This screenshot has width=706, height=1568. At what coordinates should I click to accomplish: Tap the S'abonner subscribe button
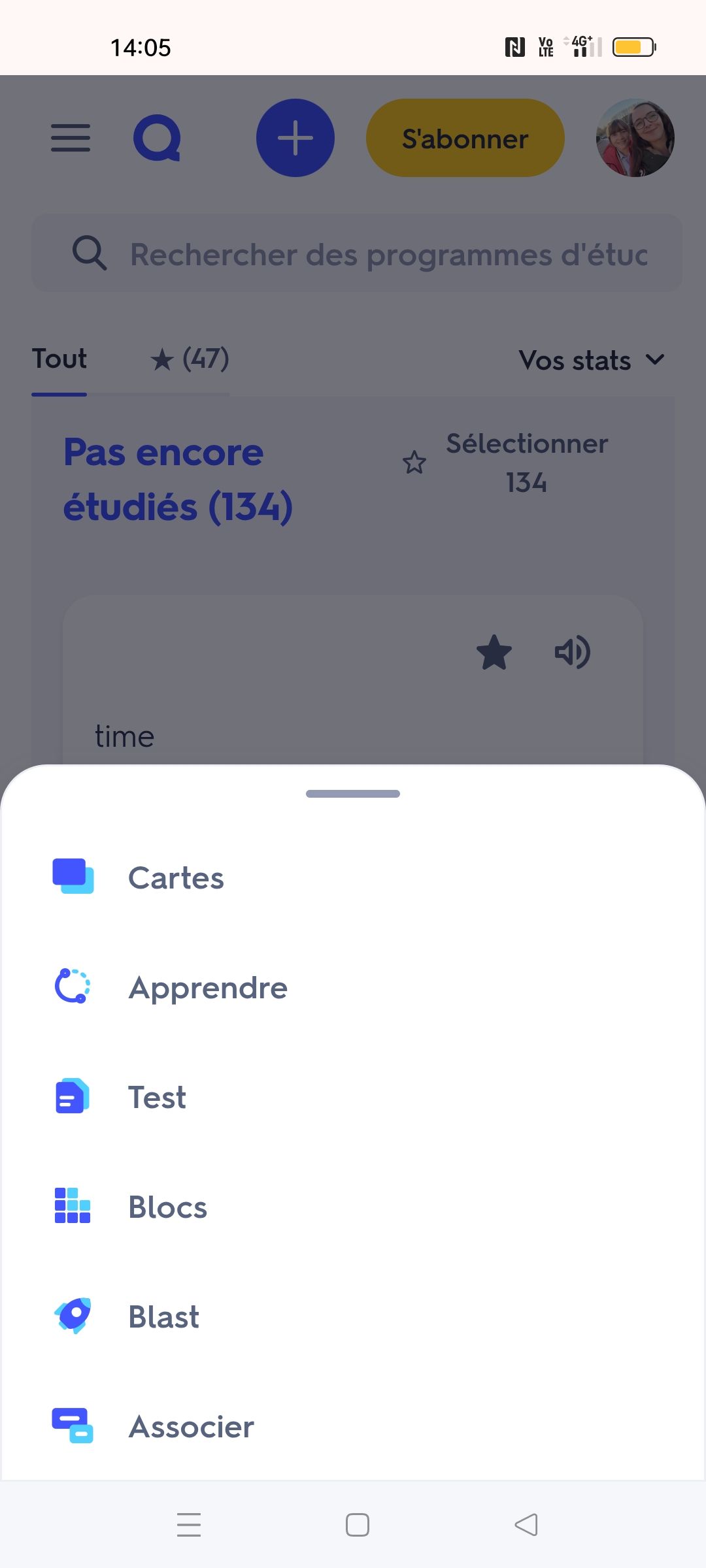coord(465,138)
